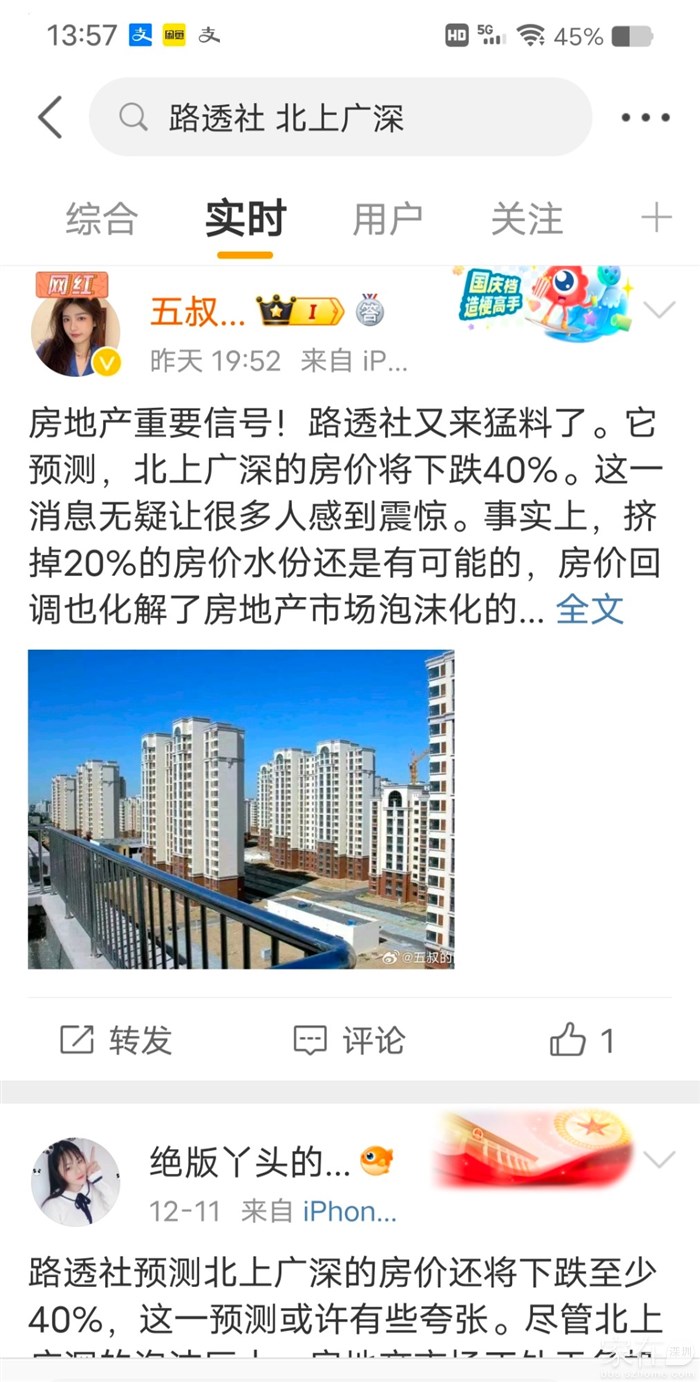Tap 全文 to read the full post
The image size is (700, 1382).
590,609
